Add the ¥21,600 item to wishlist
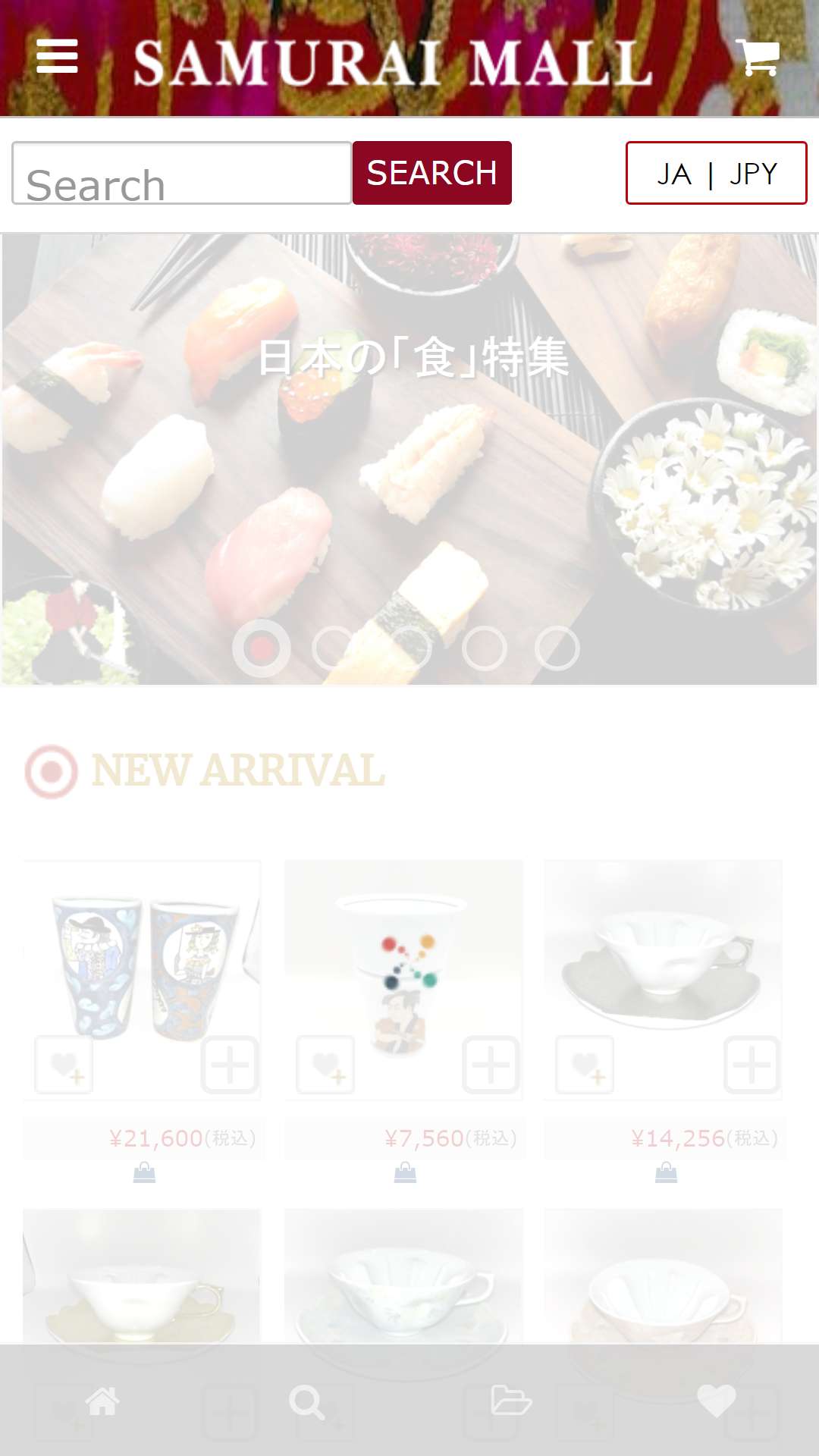This screenshot has height=1456, width=819. point(64,1065)
